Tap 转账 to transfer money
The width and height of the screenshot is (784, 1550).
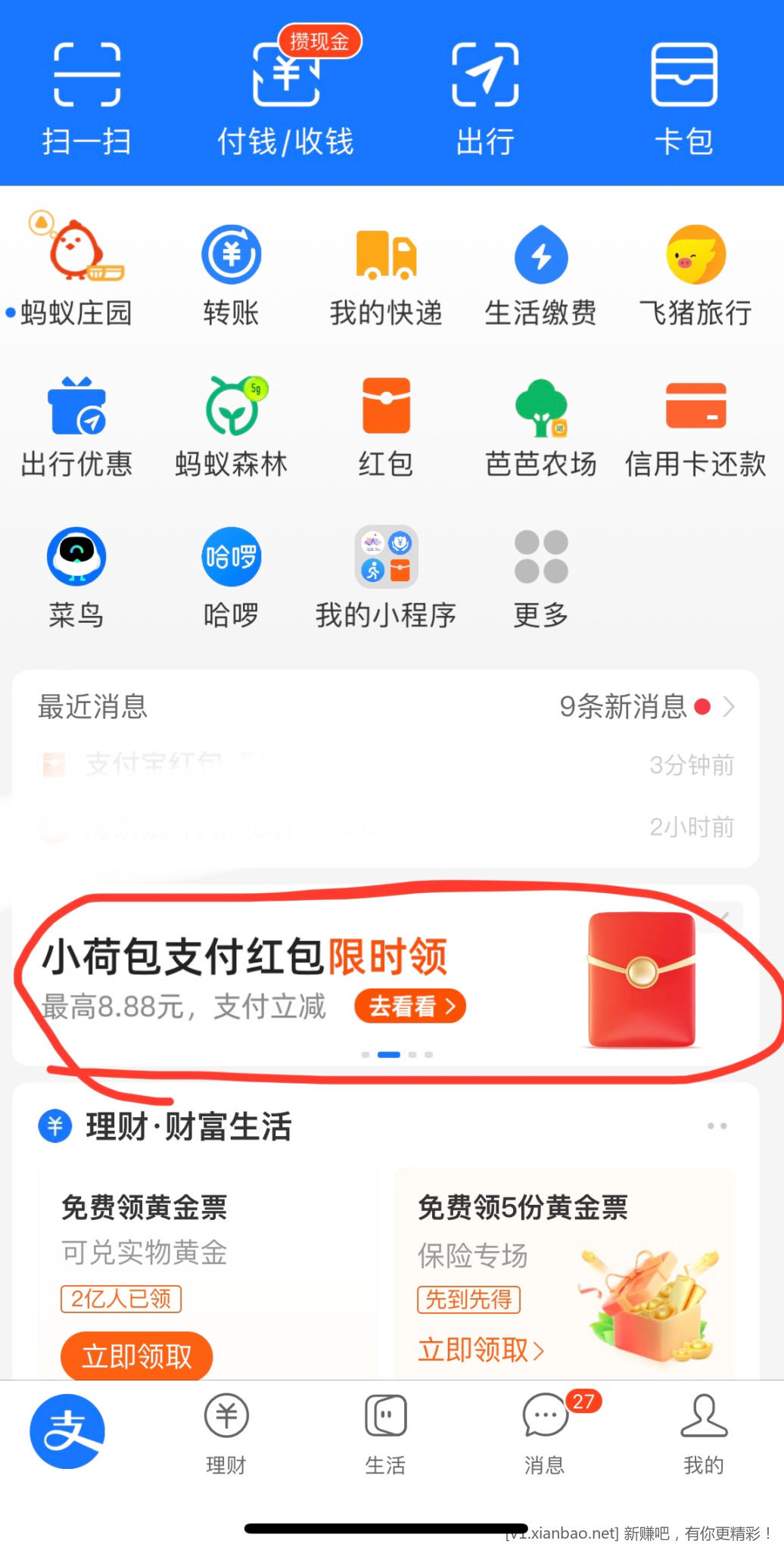pos(232,274)
